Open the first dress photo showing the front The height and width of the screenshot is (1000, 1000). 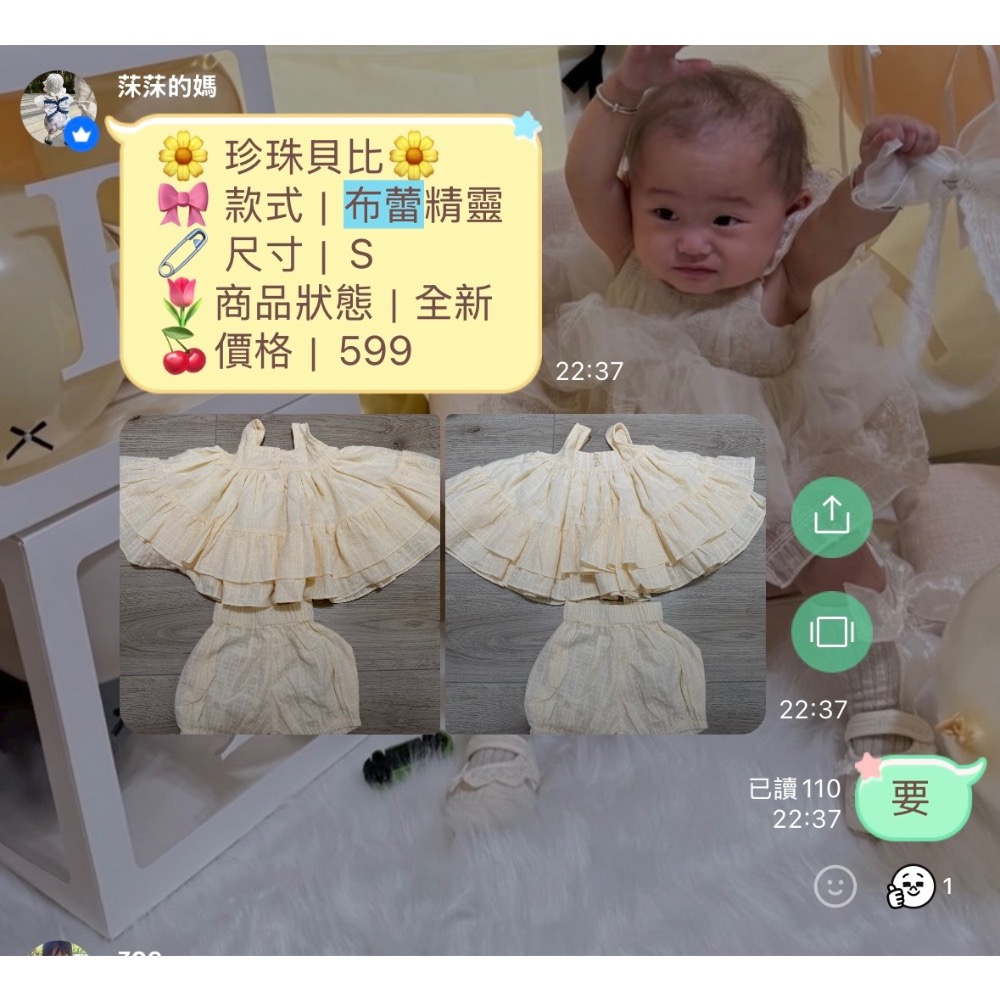click(x=280, y=574)
